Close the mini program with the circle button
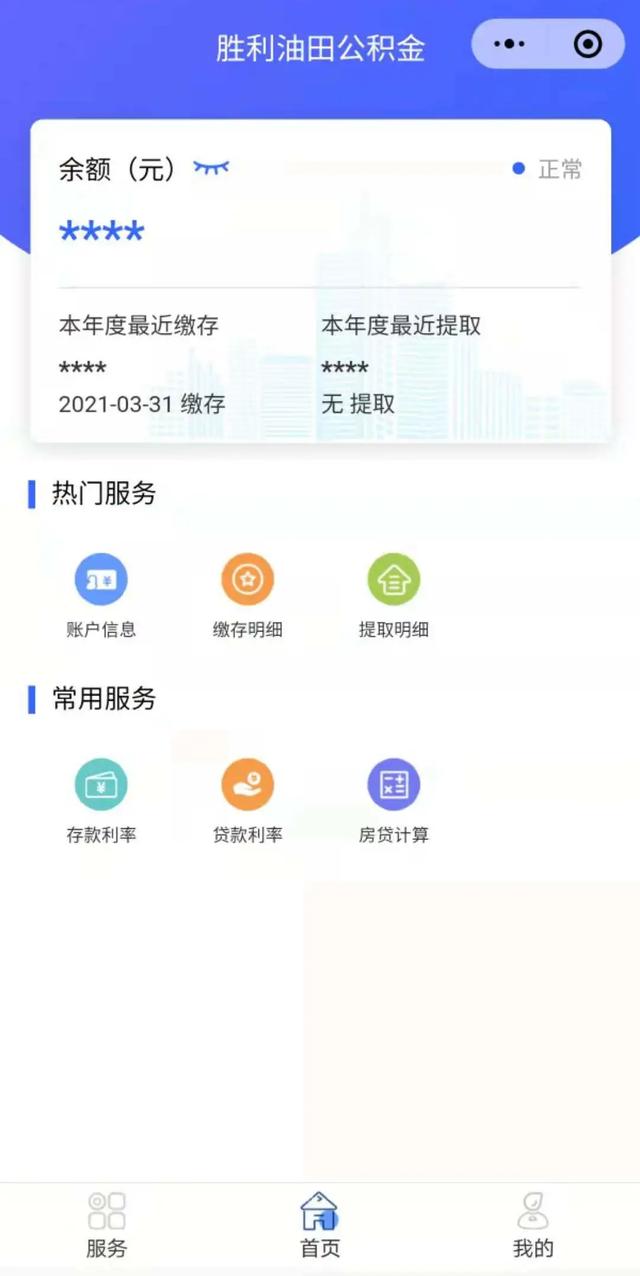The image size is (640, 1276). pos(588,45)
